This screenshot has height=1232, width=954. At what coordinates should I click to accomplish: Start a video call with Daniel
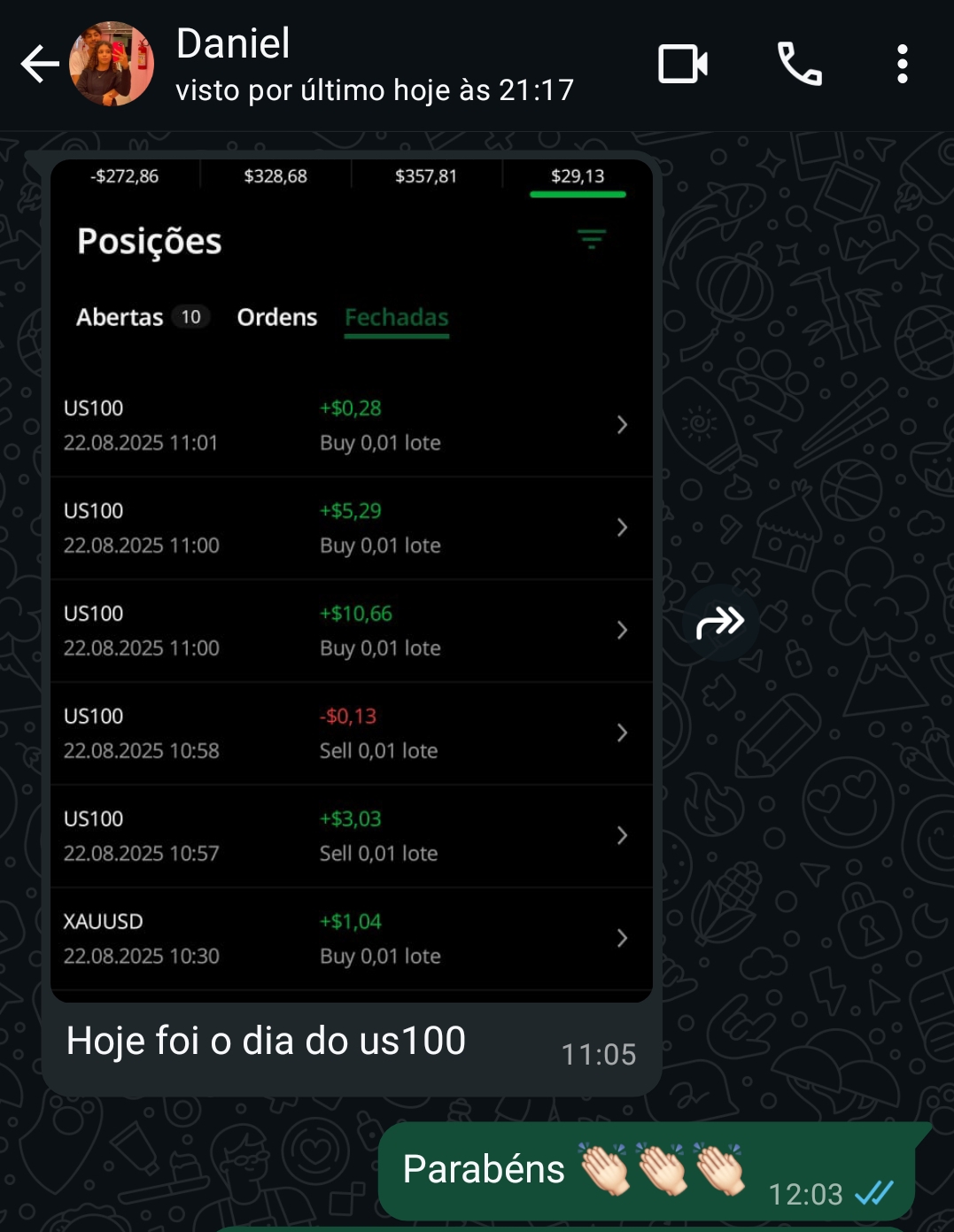(x=682, y=63)
